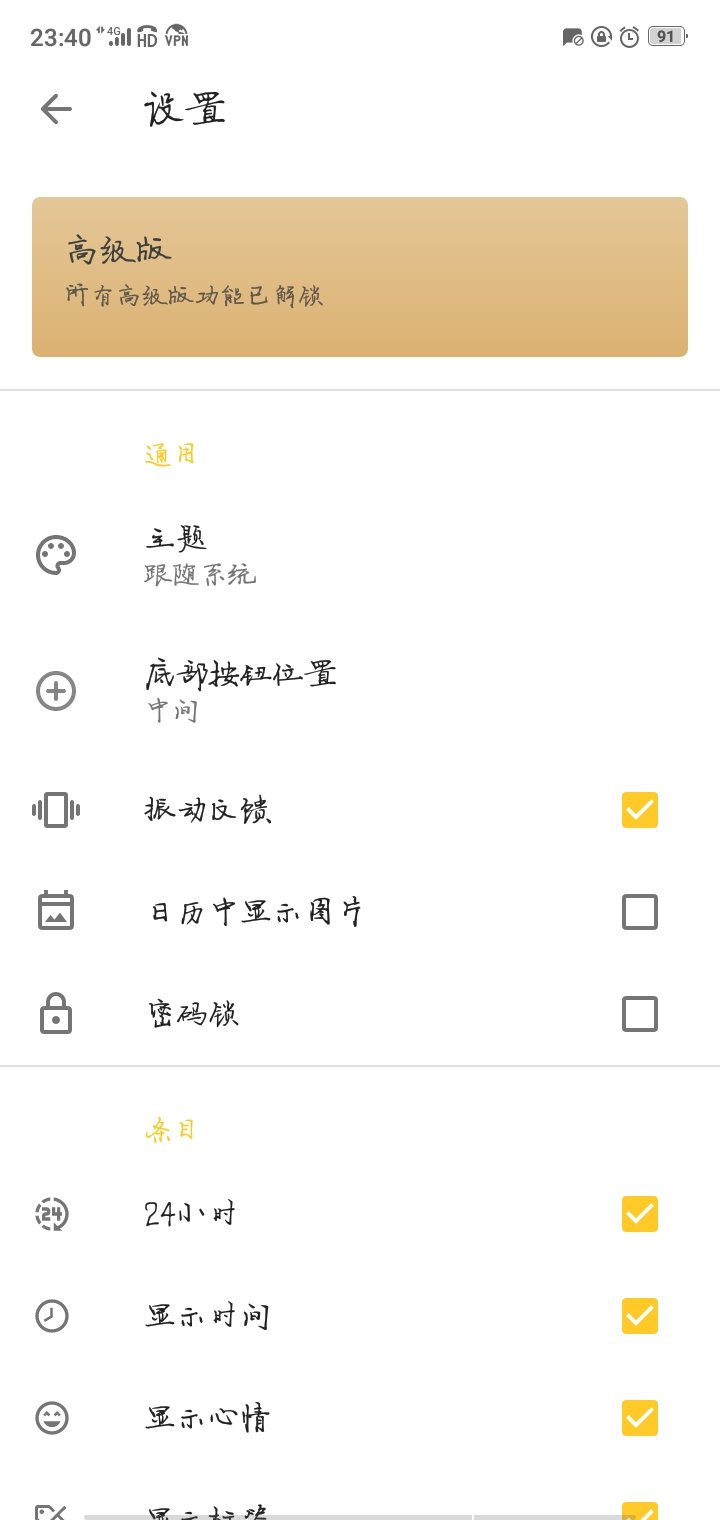Go back from the 设置 screen
Screen dimensions: 720x1520
(x=56, y=109)
